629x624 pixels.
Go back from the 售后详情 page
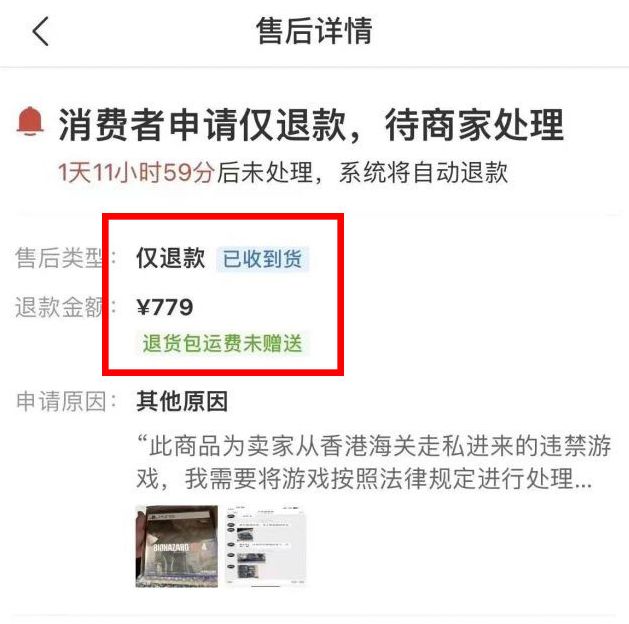[x=40, y=32]
